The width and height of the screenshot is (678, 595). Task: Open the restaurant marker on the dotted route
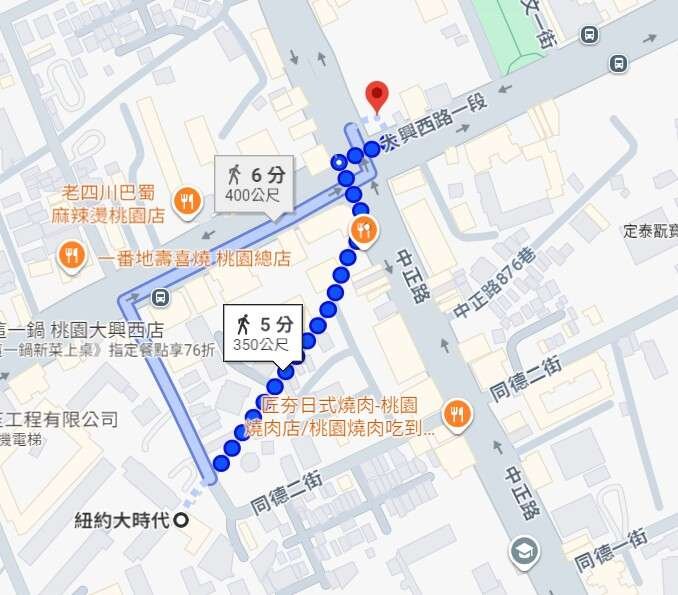tap(363, 231)
